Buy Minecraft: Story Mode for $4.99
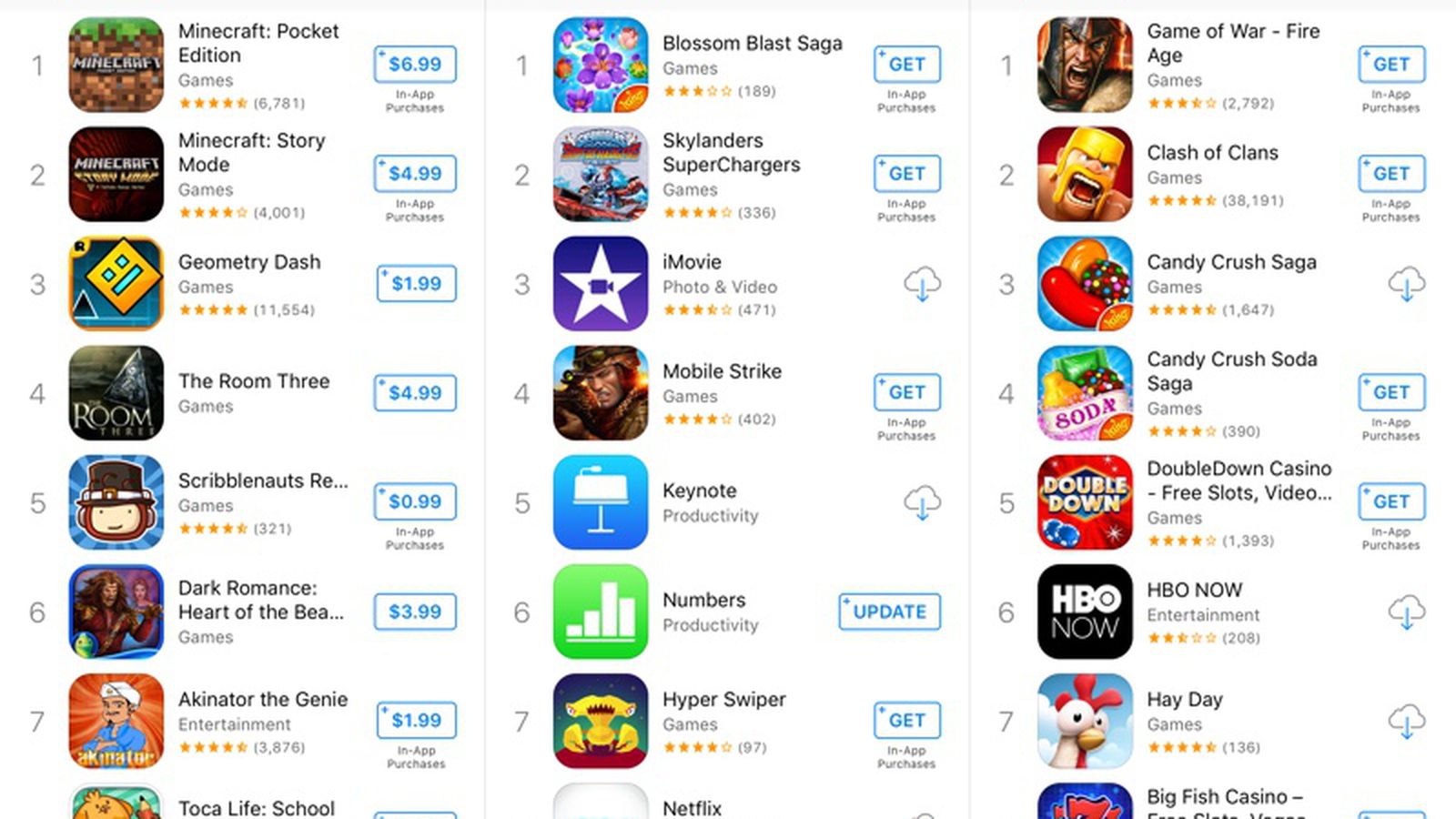 point(415,174)
